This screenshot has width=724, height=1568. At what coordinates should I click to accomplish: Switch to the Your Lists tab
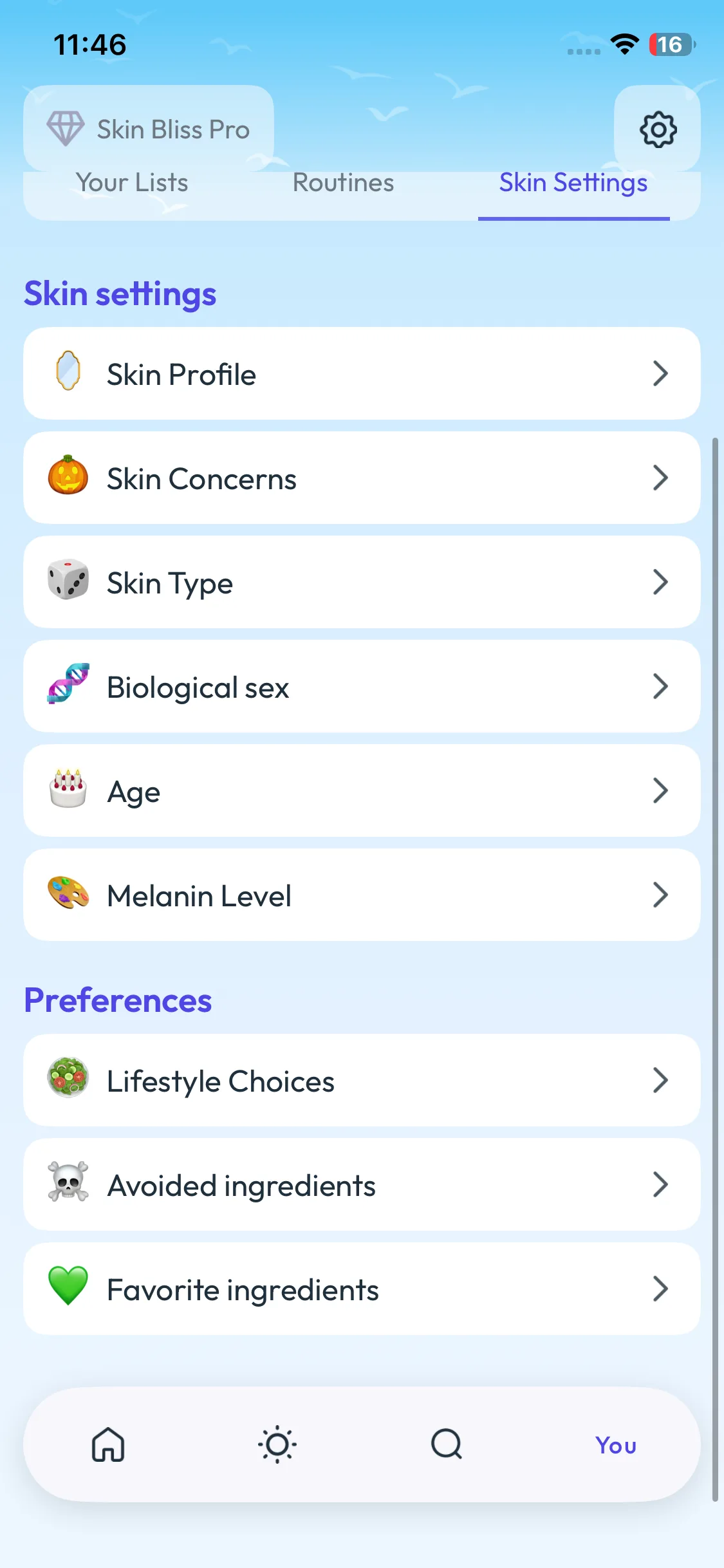pyautogui.click(x=132, y=183)
